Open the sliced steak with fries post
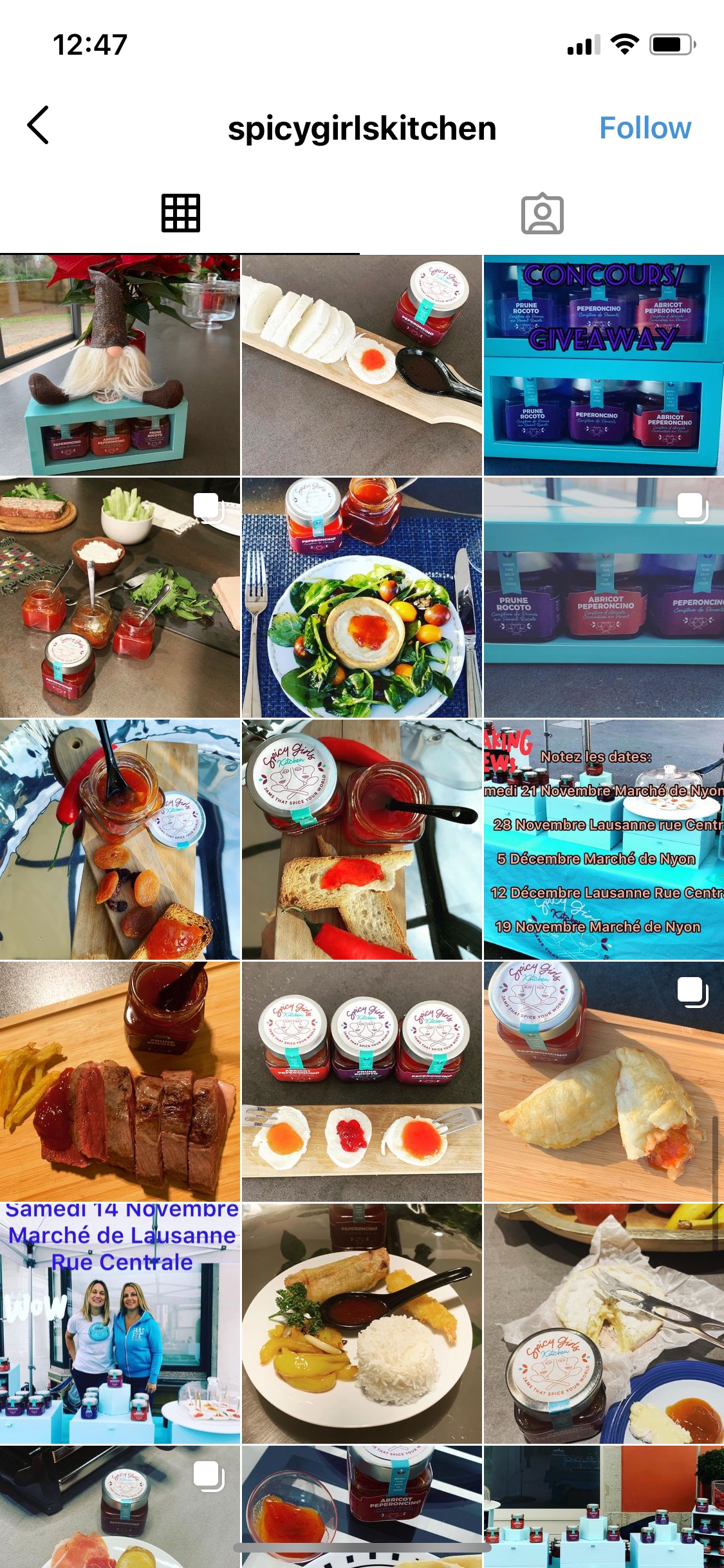The image size is (724, 1568). tap(120, 1081)
